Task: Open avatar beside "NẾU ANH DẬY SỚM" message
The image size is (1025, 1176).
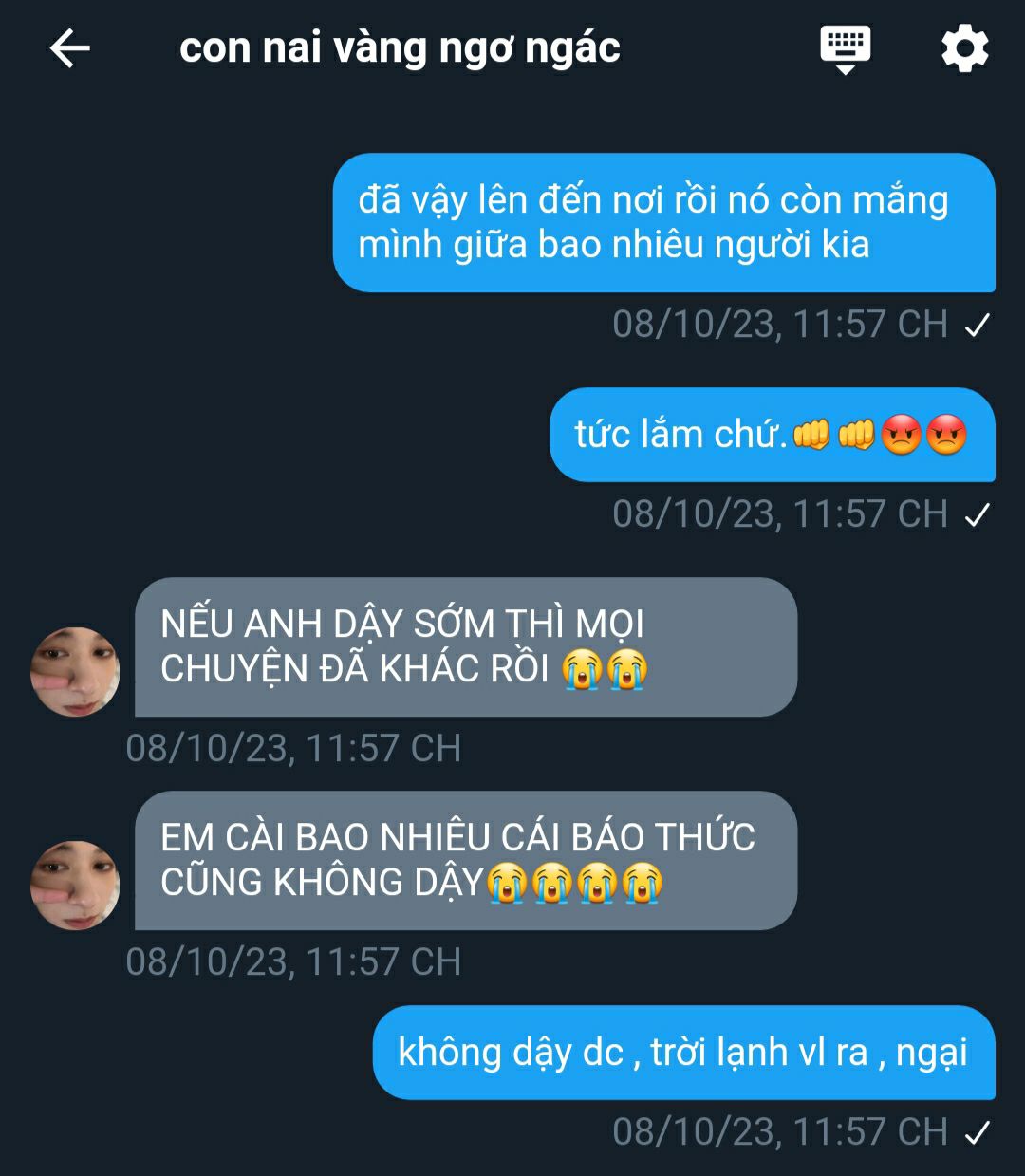Action: coord(75,671)
